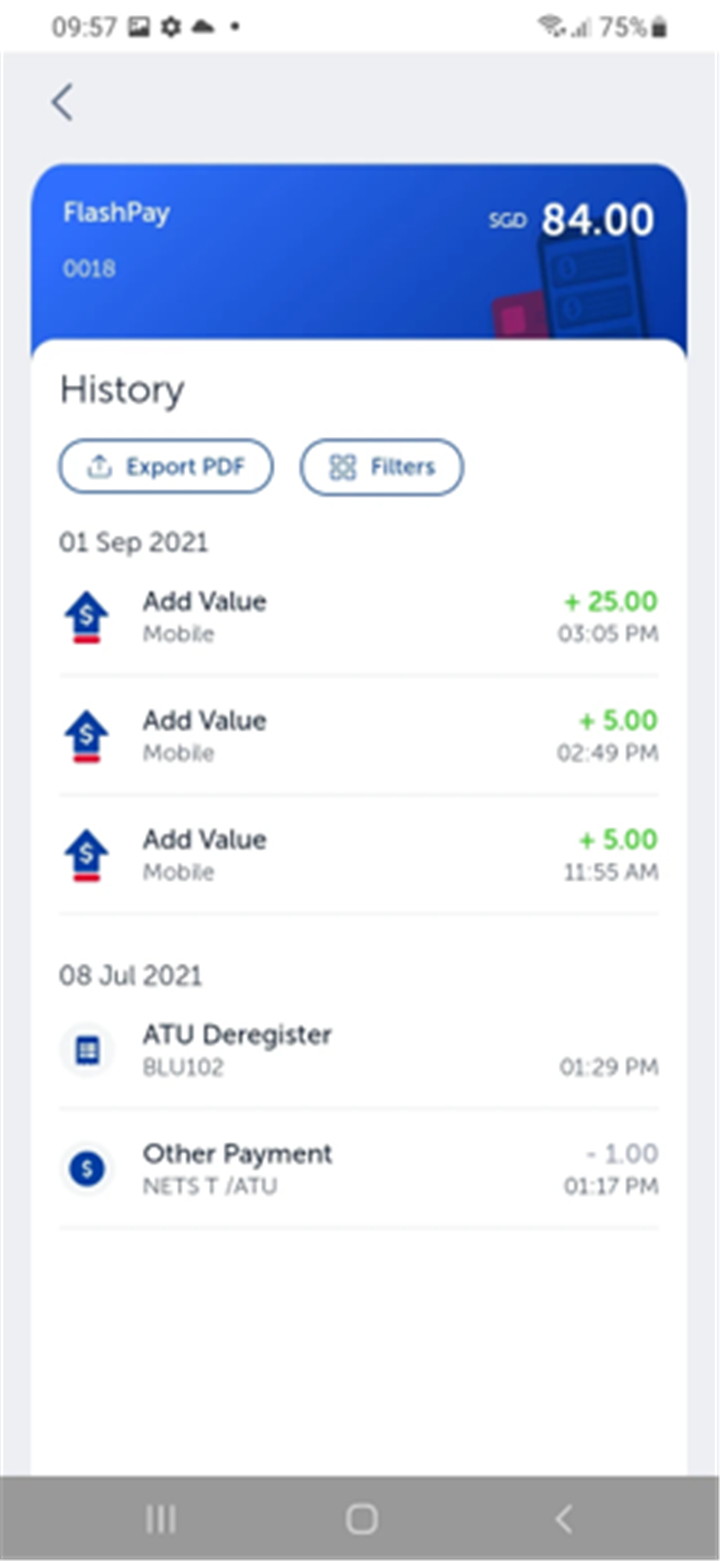Go back using the top-left arrow
Screen dimensions: 720x1561
pyautogui.click(x=63, y=102)
